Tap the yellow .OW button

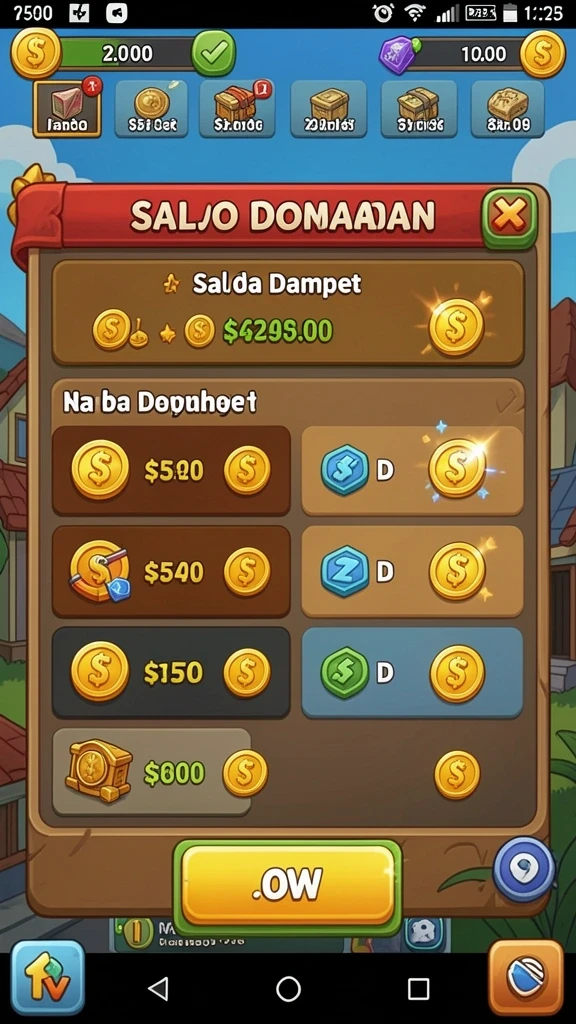pyautogui.click(x=287, y=886)
